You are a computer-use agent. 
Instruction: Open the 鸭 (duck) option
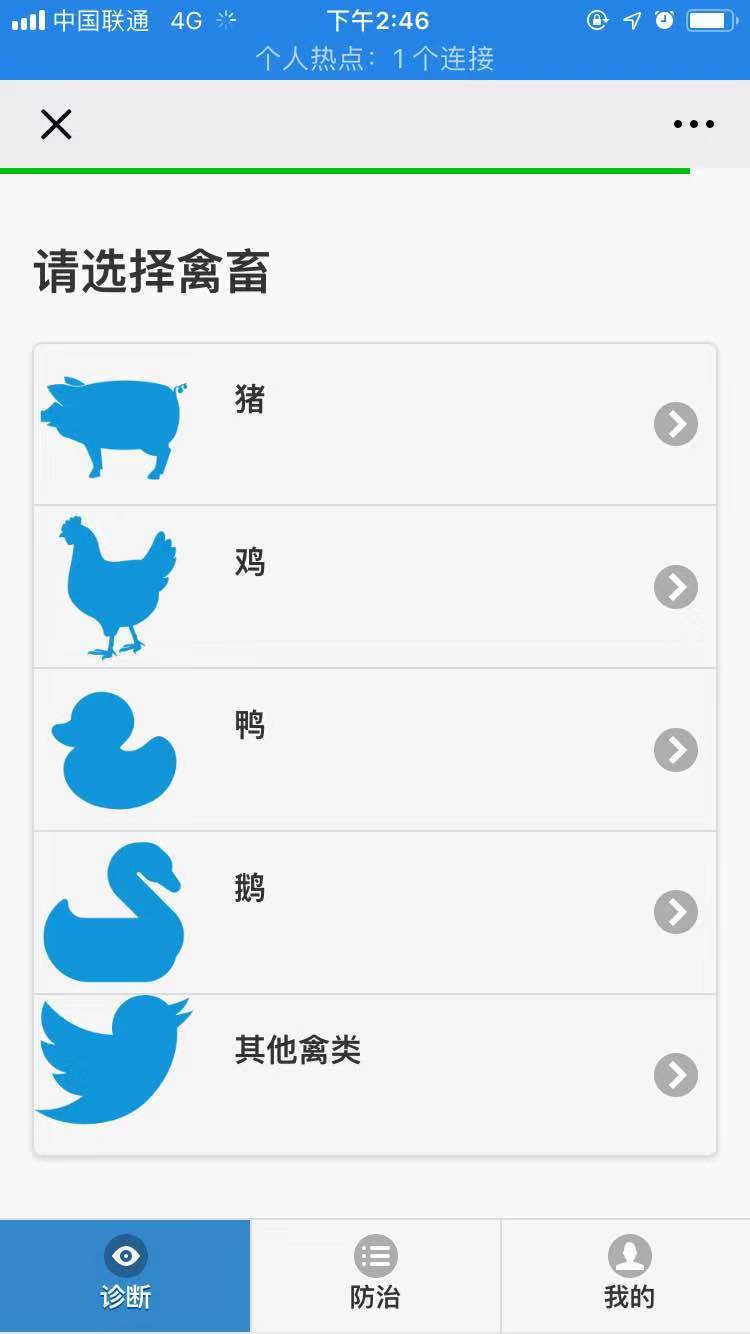point(375,750)
